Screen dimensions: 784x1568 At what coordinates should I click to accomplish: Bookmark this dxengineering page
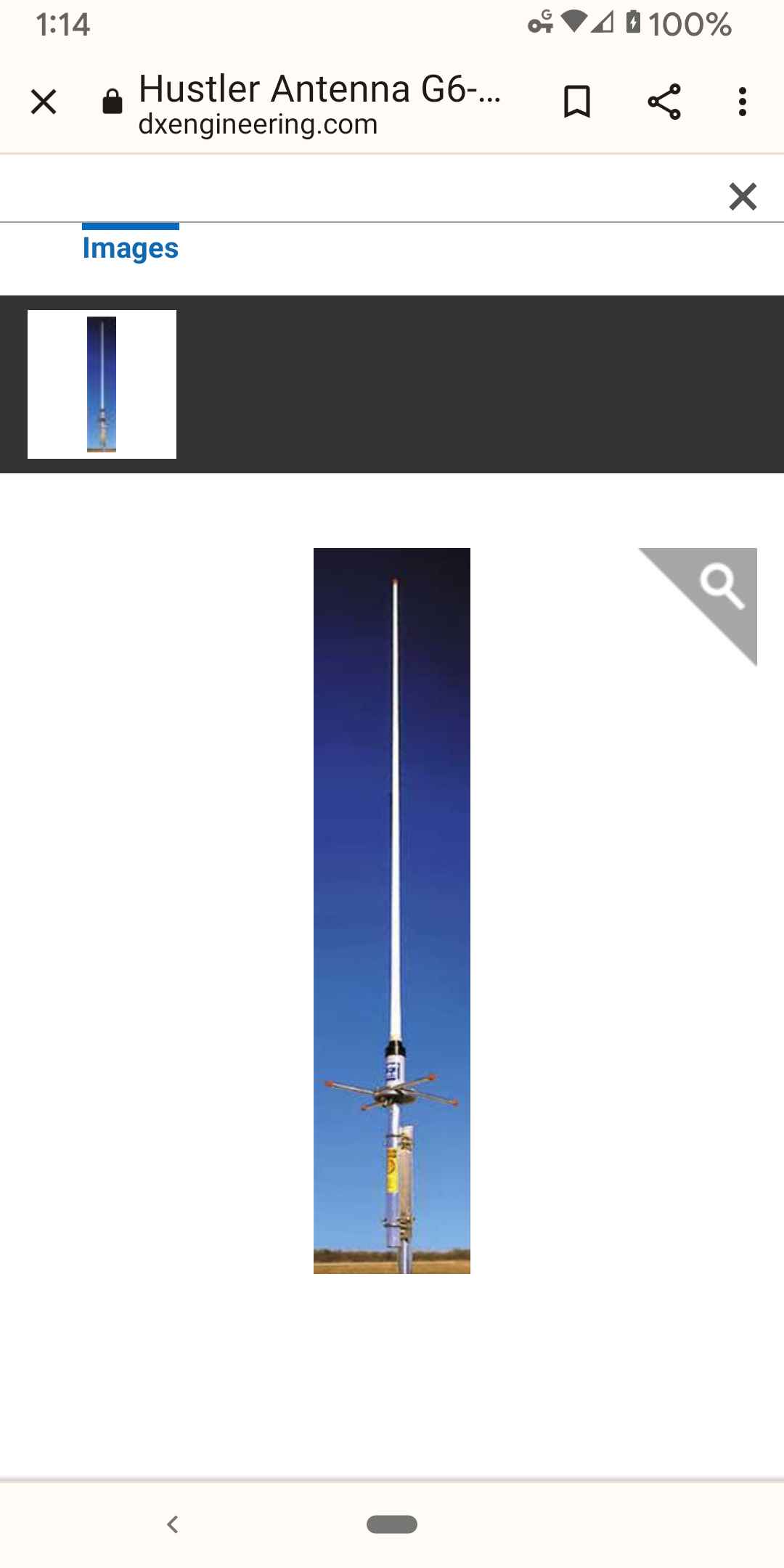(x=577, y=102)
